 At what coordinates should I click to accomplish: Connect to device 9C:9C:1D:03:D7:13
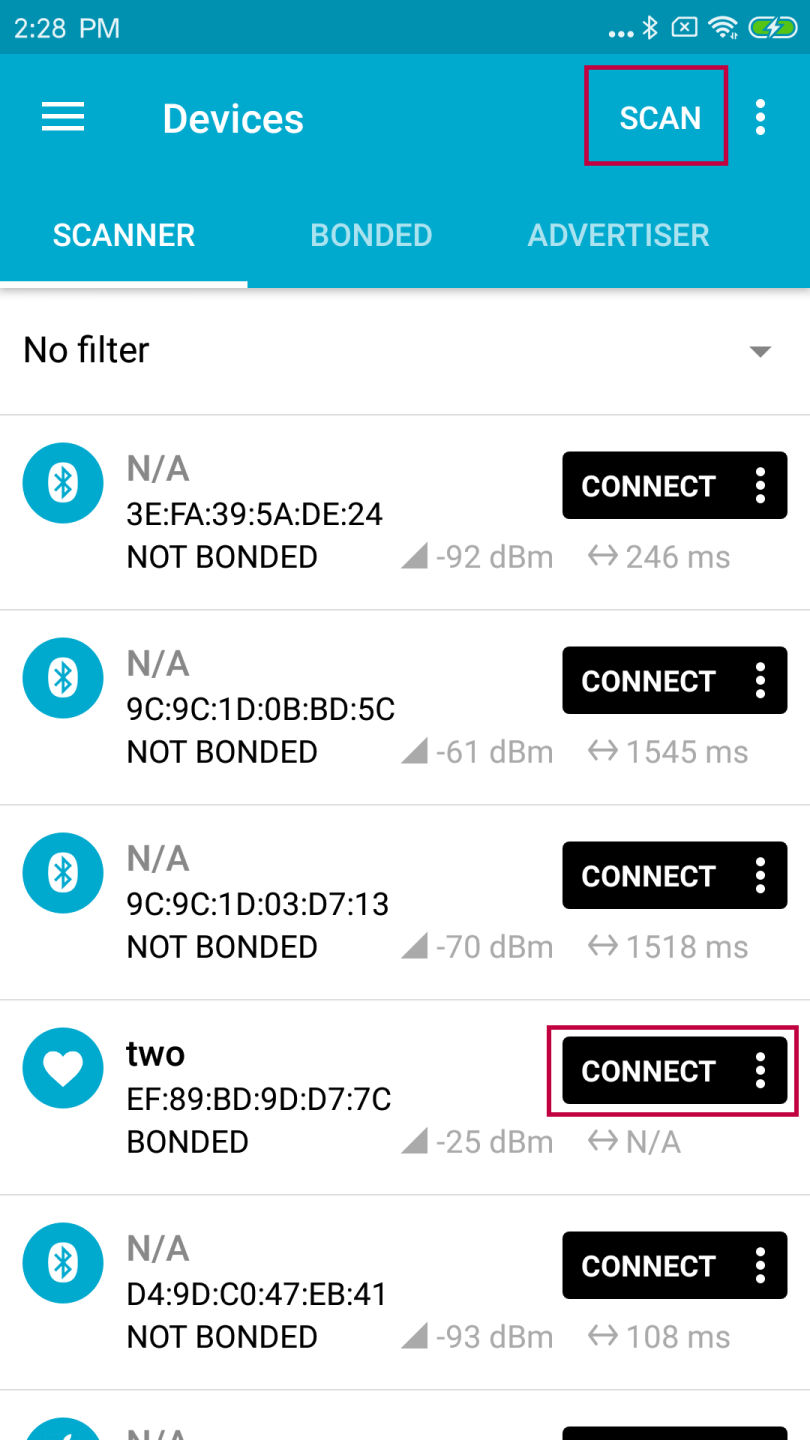(x=648, y=876)
